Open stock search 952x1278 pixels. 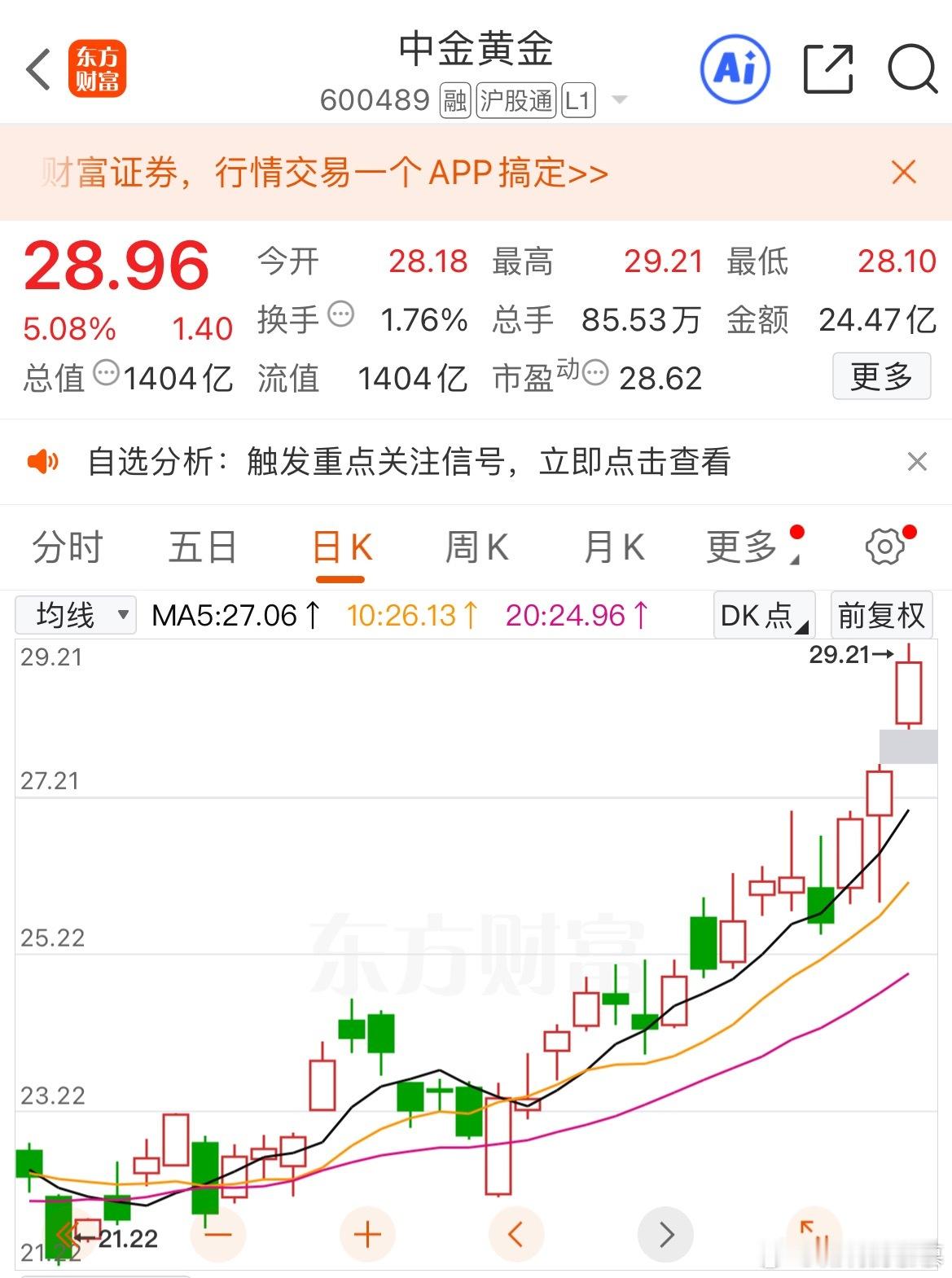coord(911,69)
